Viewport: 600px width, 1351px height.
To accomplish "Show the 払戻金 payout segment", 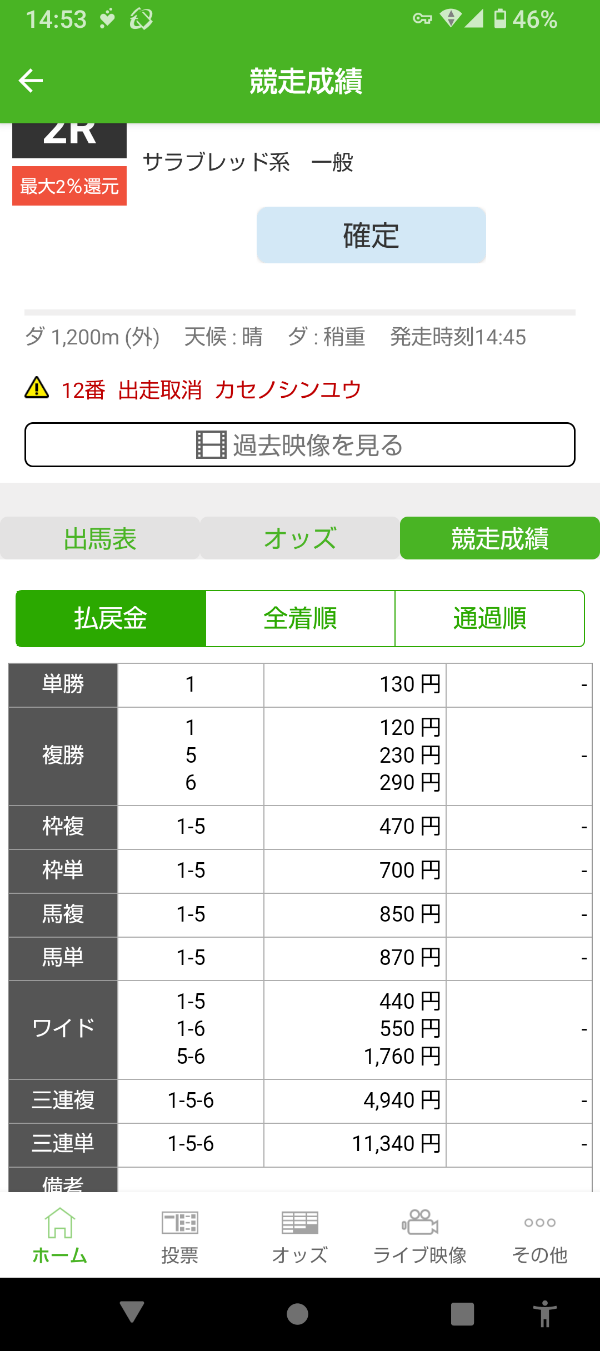I will point(111,618).
